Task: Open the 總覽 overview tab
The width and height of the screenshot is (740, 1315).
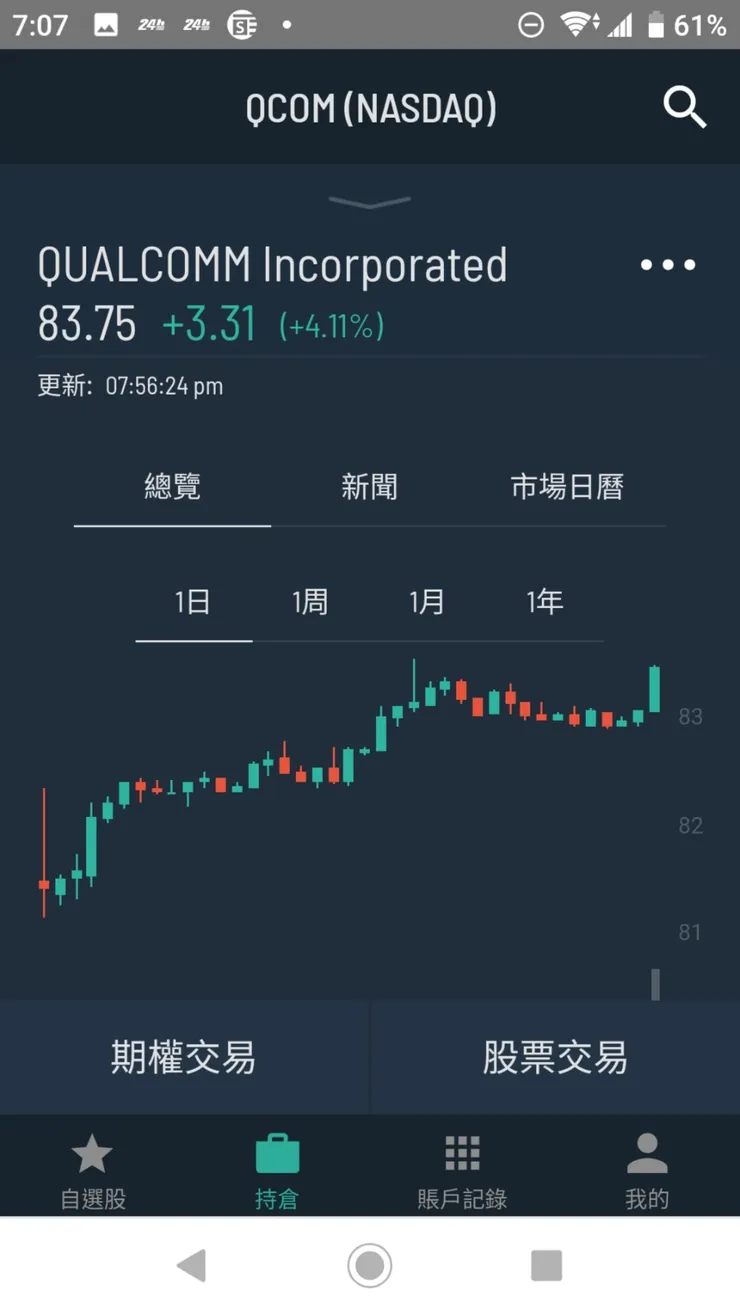Action: 170,486
